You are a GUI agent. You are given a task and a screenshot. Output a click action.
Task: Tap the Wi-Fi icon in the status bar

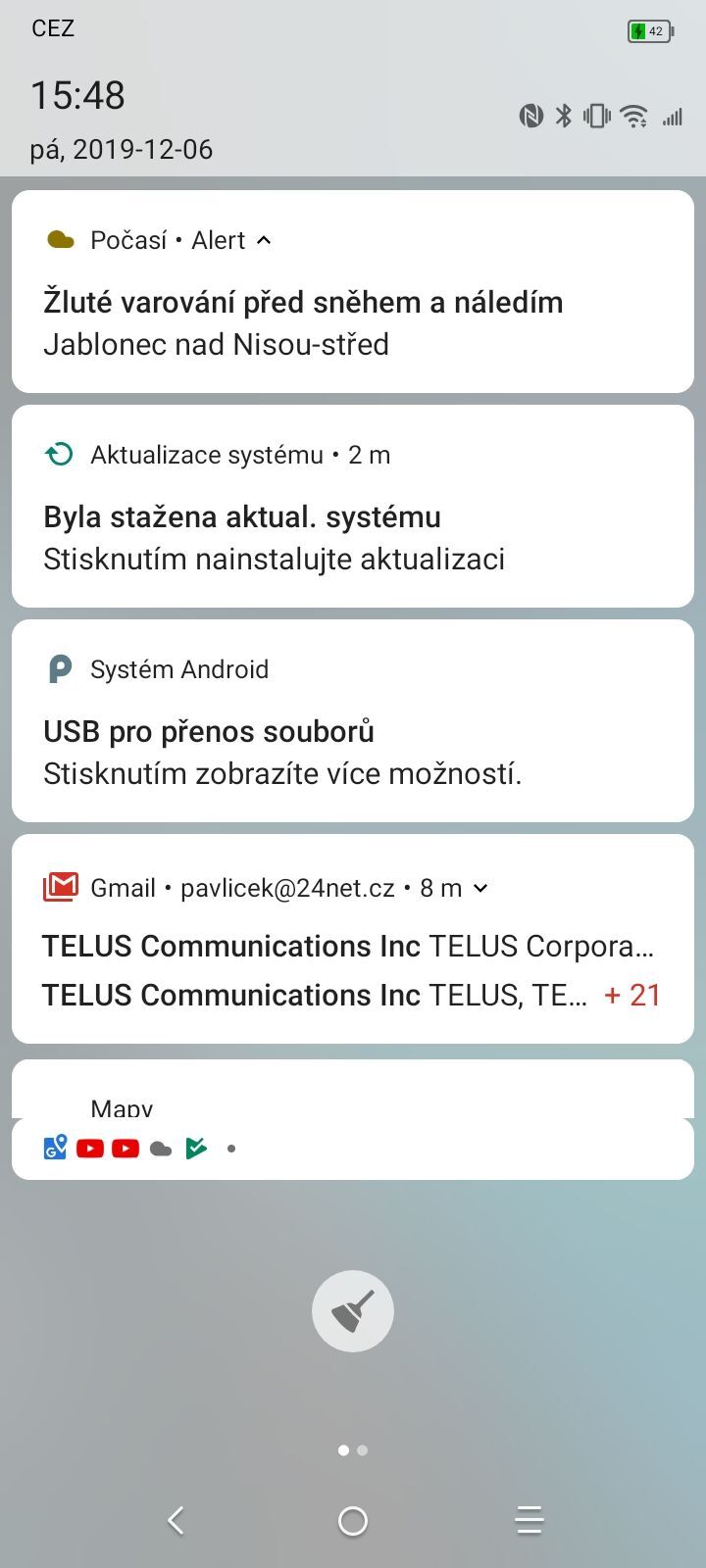click(x=634, y=116)
